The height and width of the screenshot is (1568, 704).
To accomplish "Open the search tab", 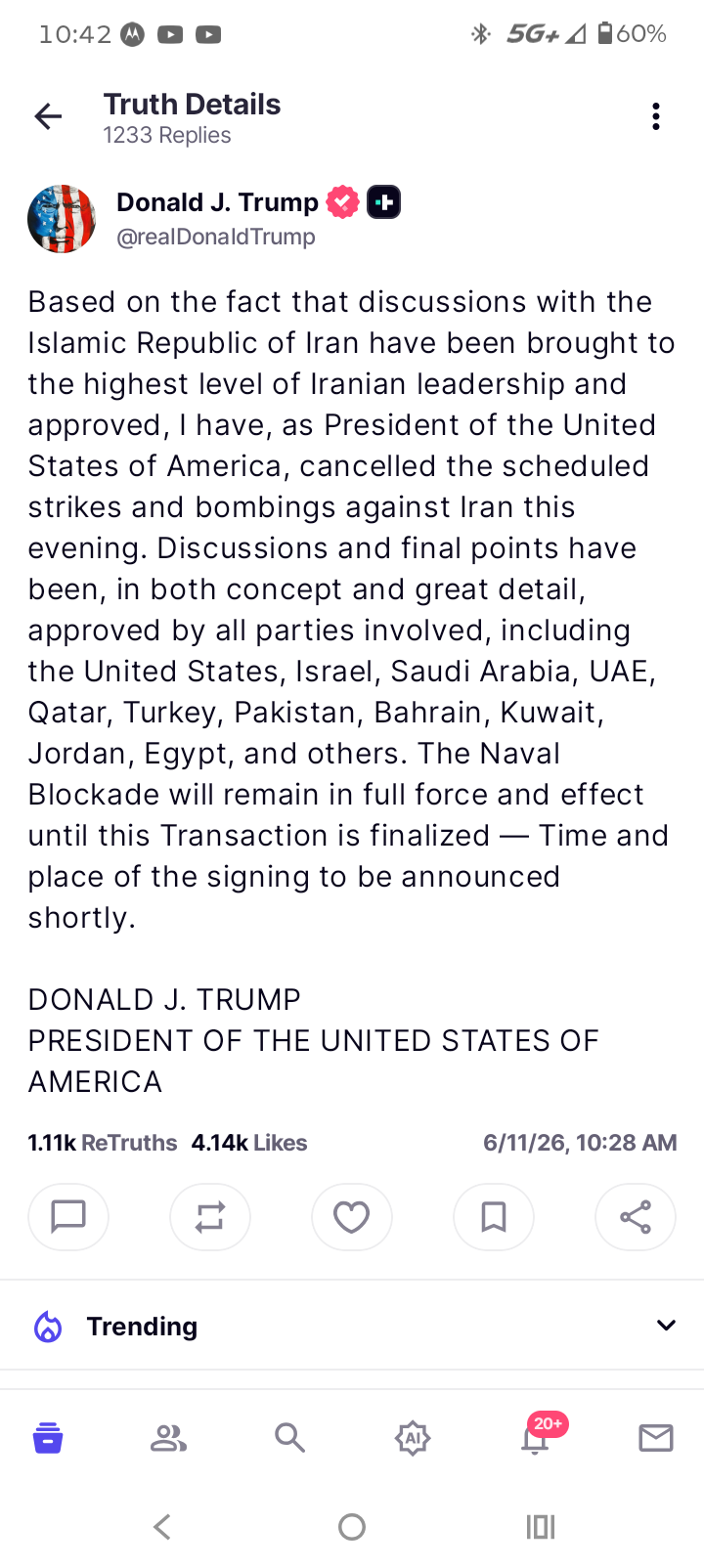I will (289, 1438).
